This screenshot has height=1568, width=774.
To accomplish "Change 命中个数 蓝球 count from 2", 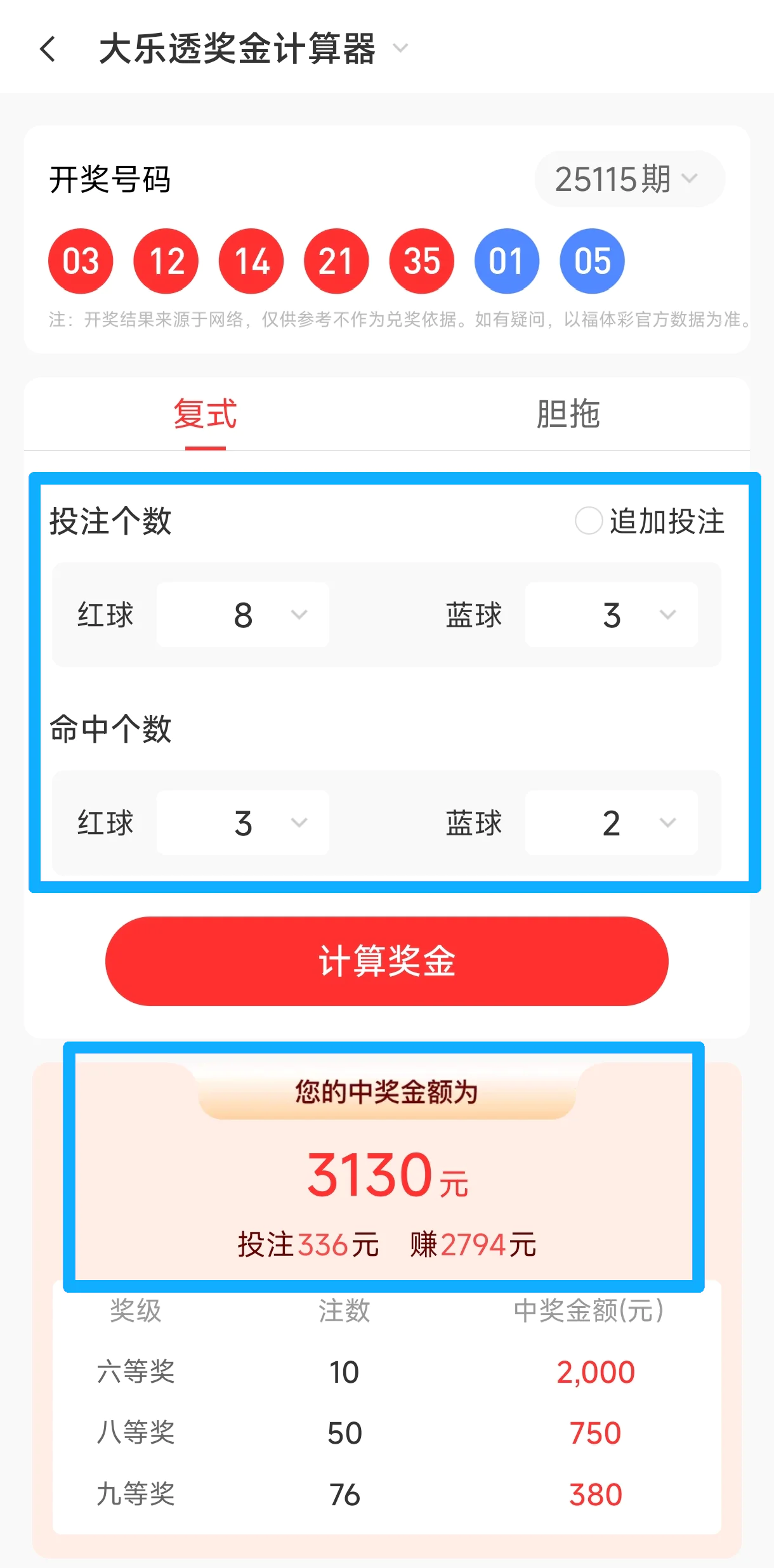I will pos(612,823).
